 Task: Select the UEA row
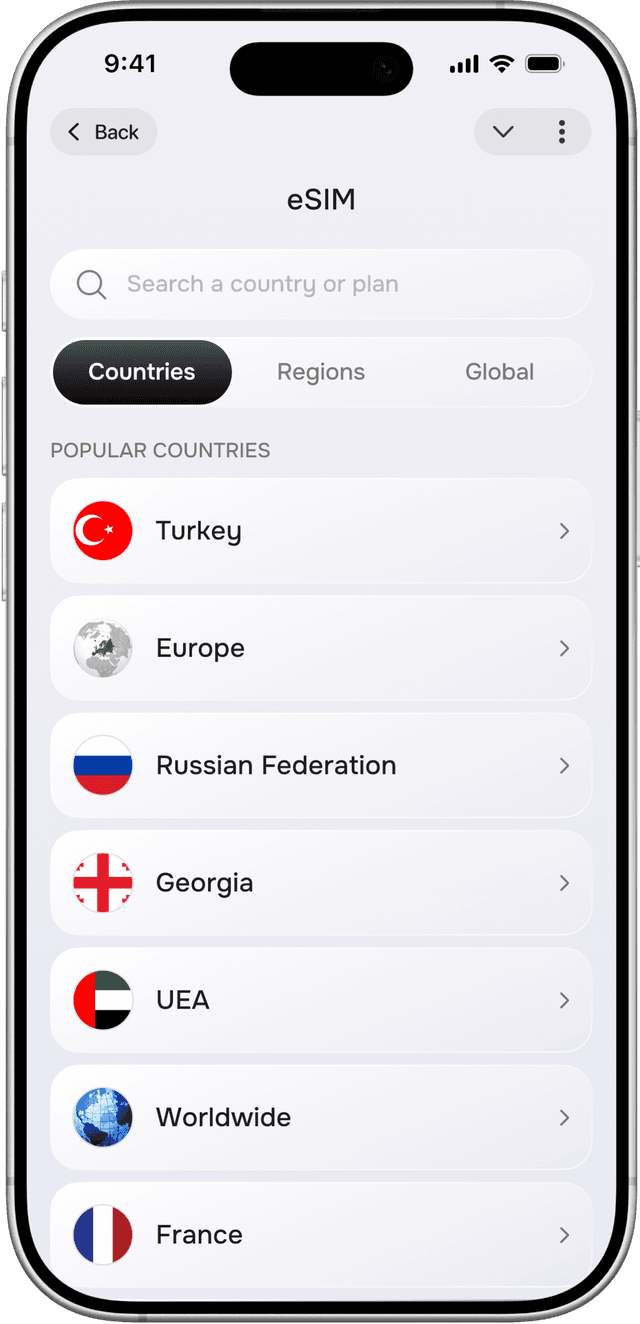tap(320, 1000)
